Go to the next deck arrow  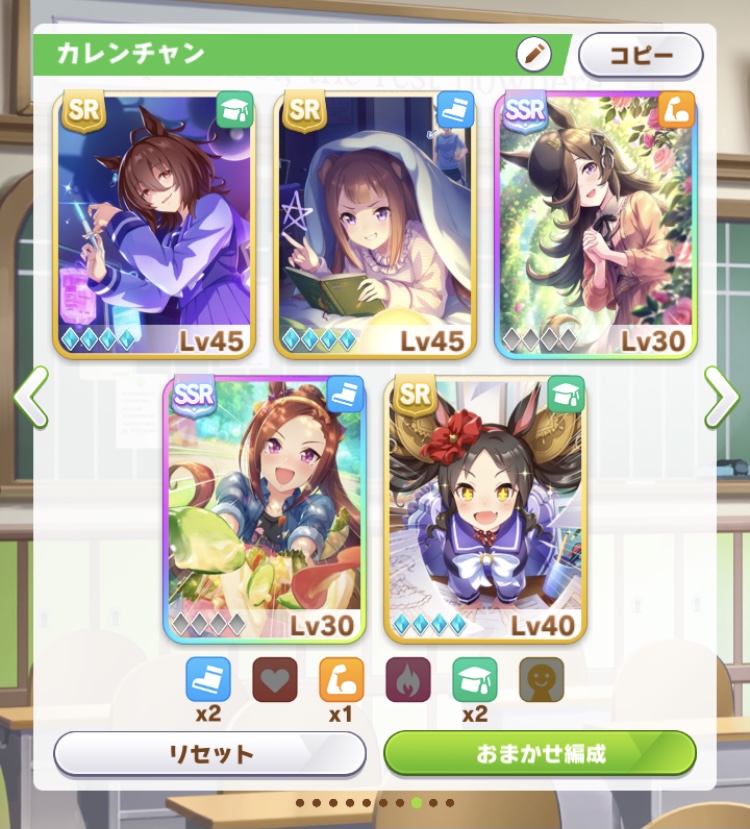[720, 396]
